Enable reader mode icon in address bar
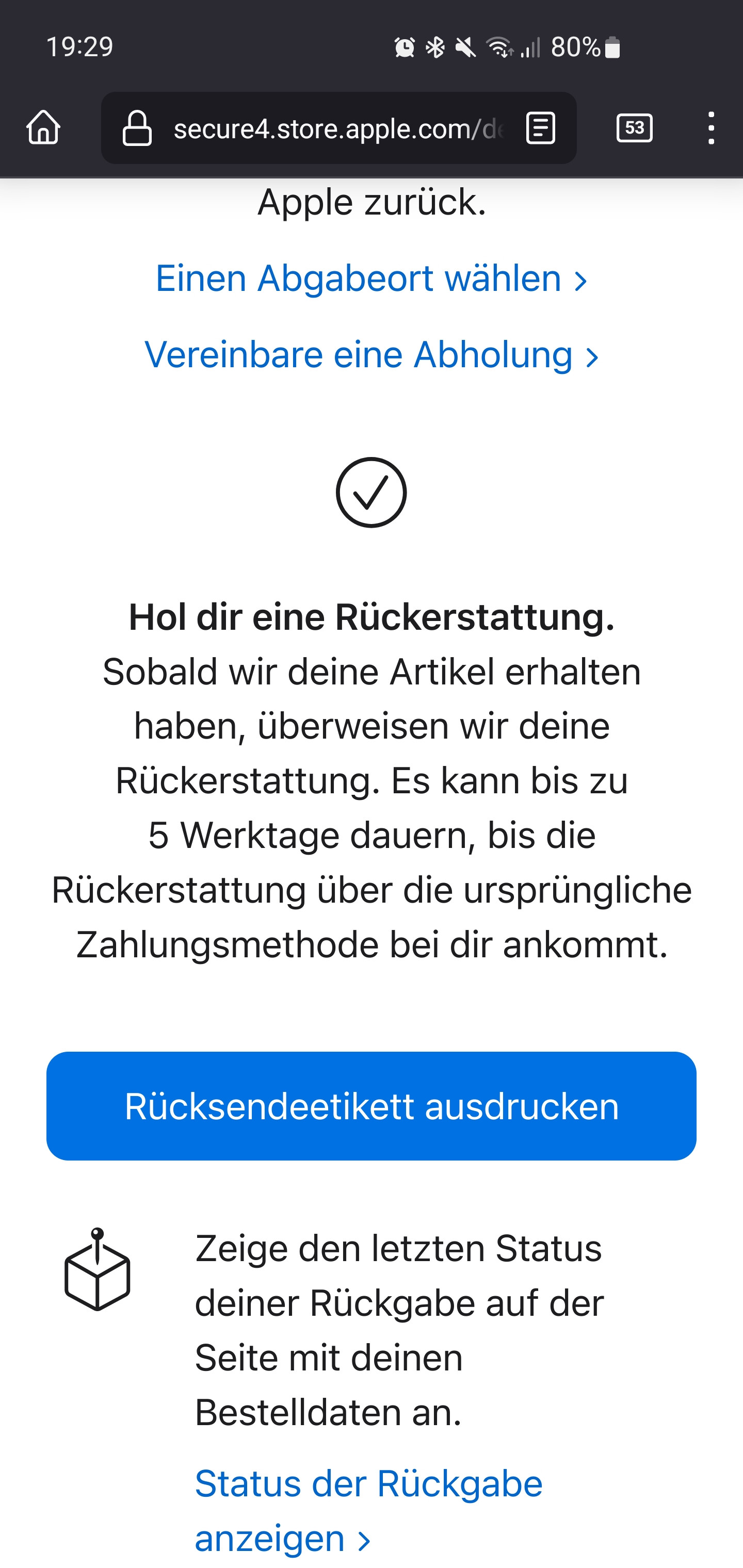Viewport: 743px width, 1568px height. pyautogui.click(x=540, y=128)
